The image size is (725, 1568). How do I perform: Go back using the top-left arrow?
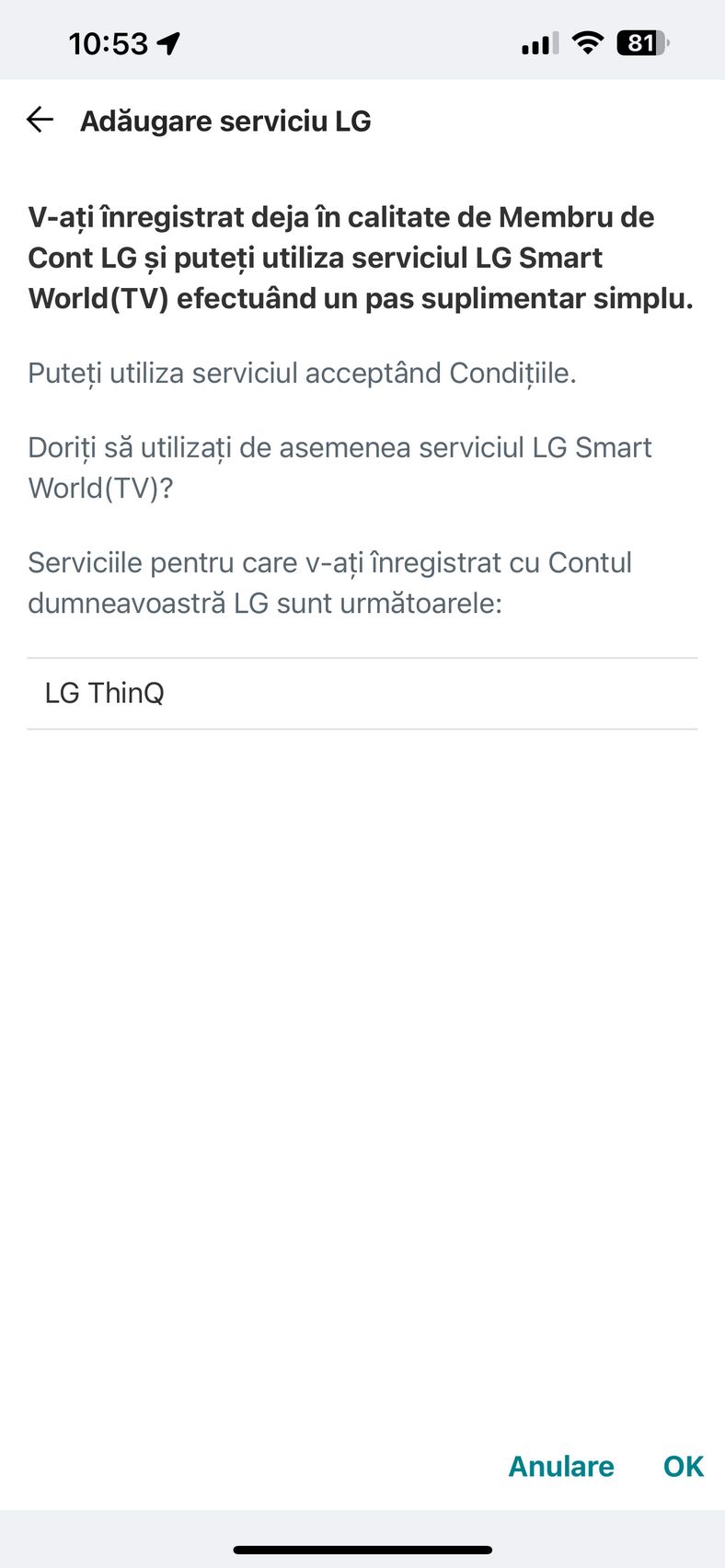pyautogui.click(x=40, y=120)
